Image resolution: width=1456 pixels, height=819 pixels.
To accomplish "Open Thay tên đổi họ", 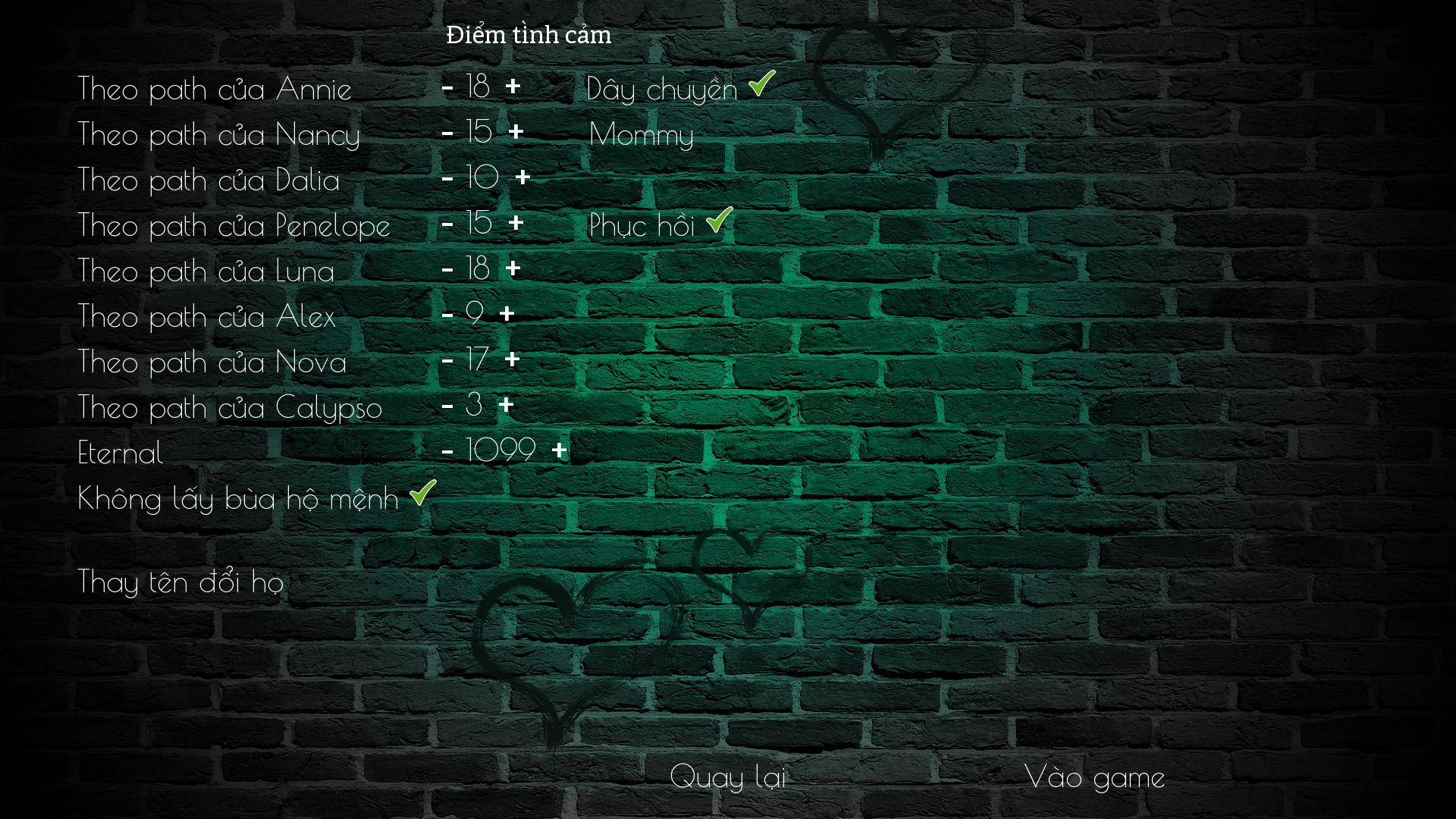I will pos(180,582).
